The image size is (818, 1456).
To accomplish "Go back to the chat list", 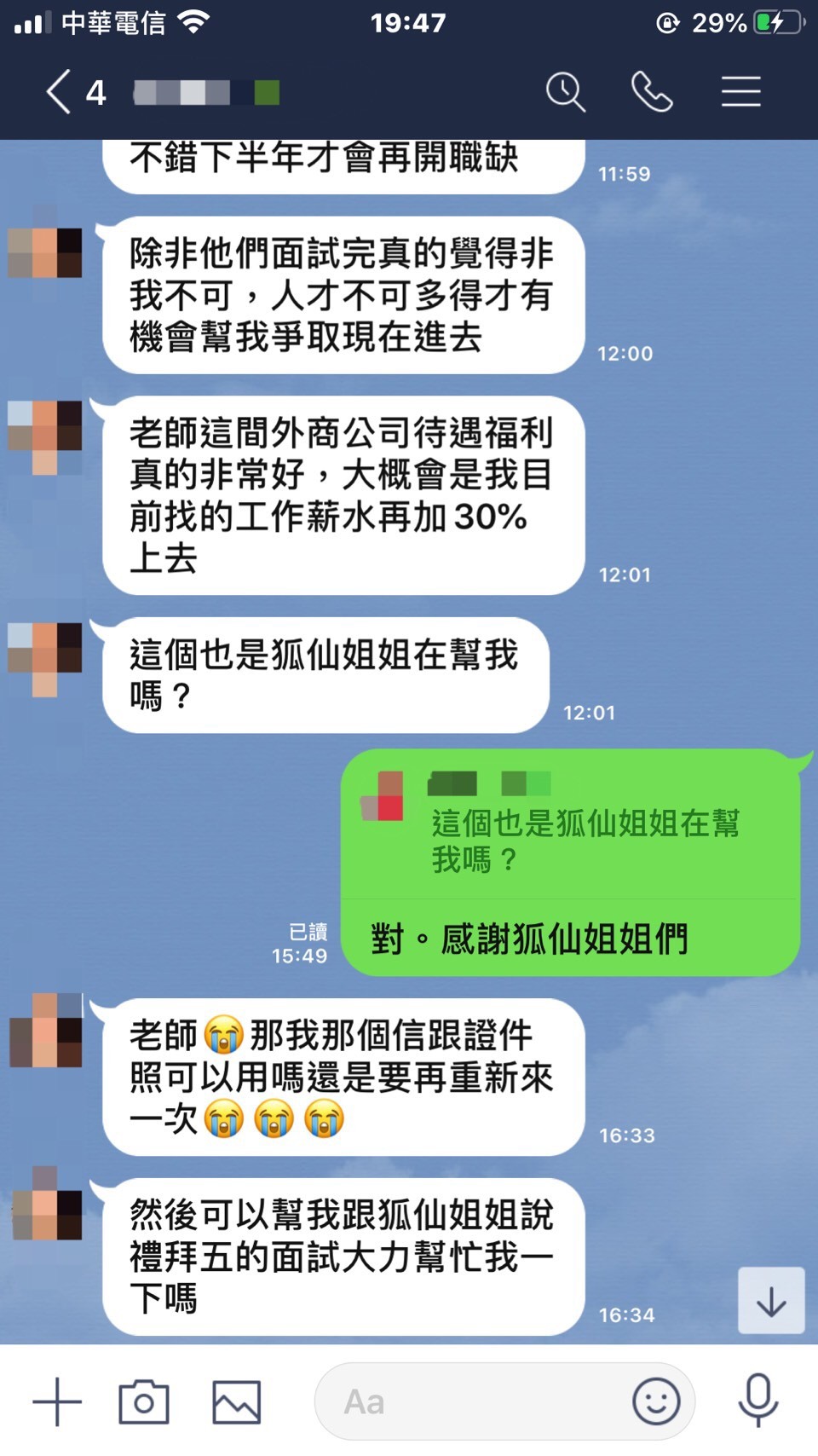I will click(60, 92).
